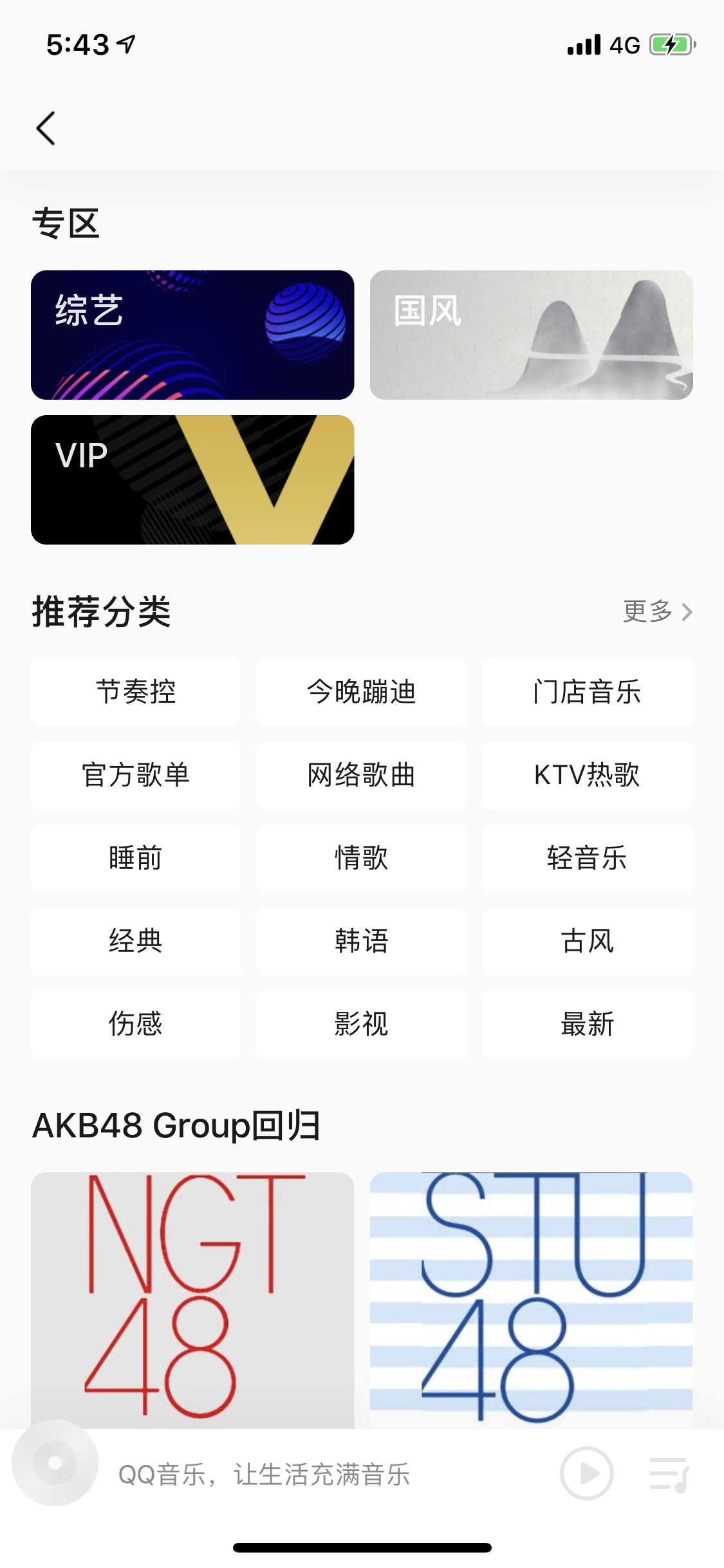The height and width of the screenshot is (1568, 724).
Task: Tap 更多 to see more categories
Action: click(x=657, y=611)
